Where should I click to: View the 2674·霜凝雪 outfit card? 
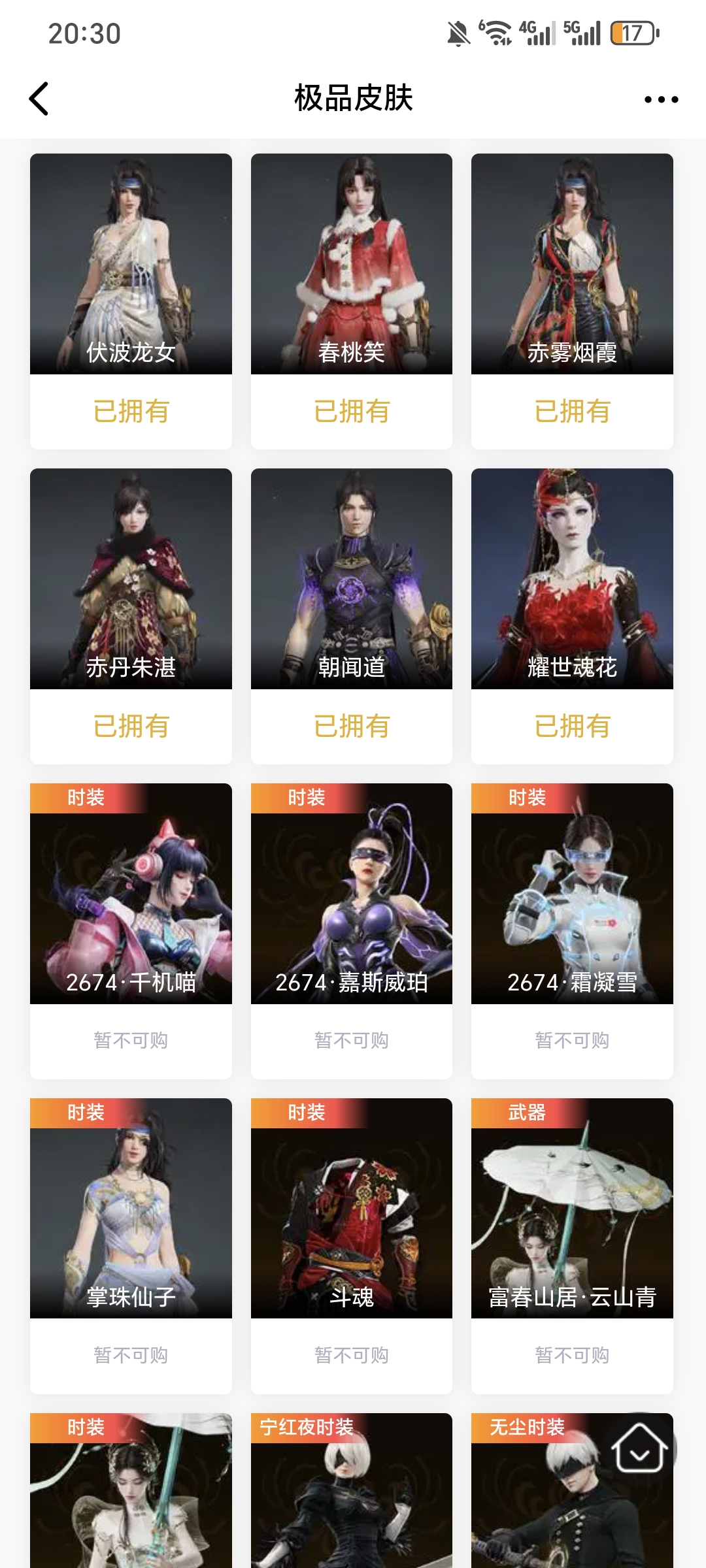(572, 894)
